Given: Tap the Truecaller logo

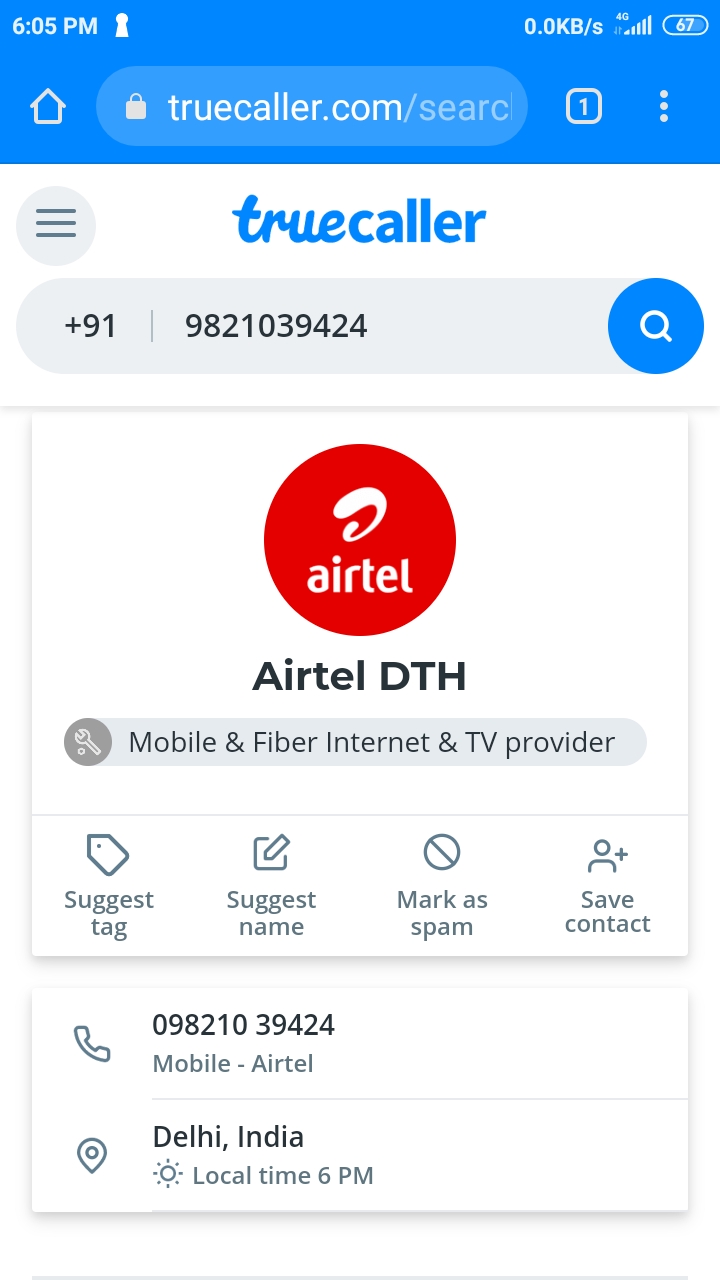Looking at the screenshot, I should coord(359,220).
